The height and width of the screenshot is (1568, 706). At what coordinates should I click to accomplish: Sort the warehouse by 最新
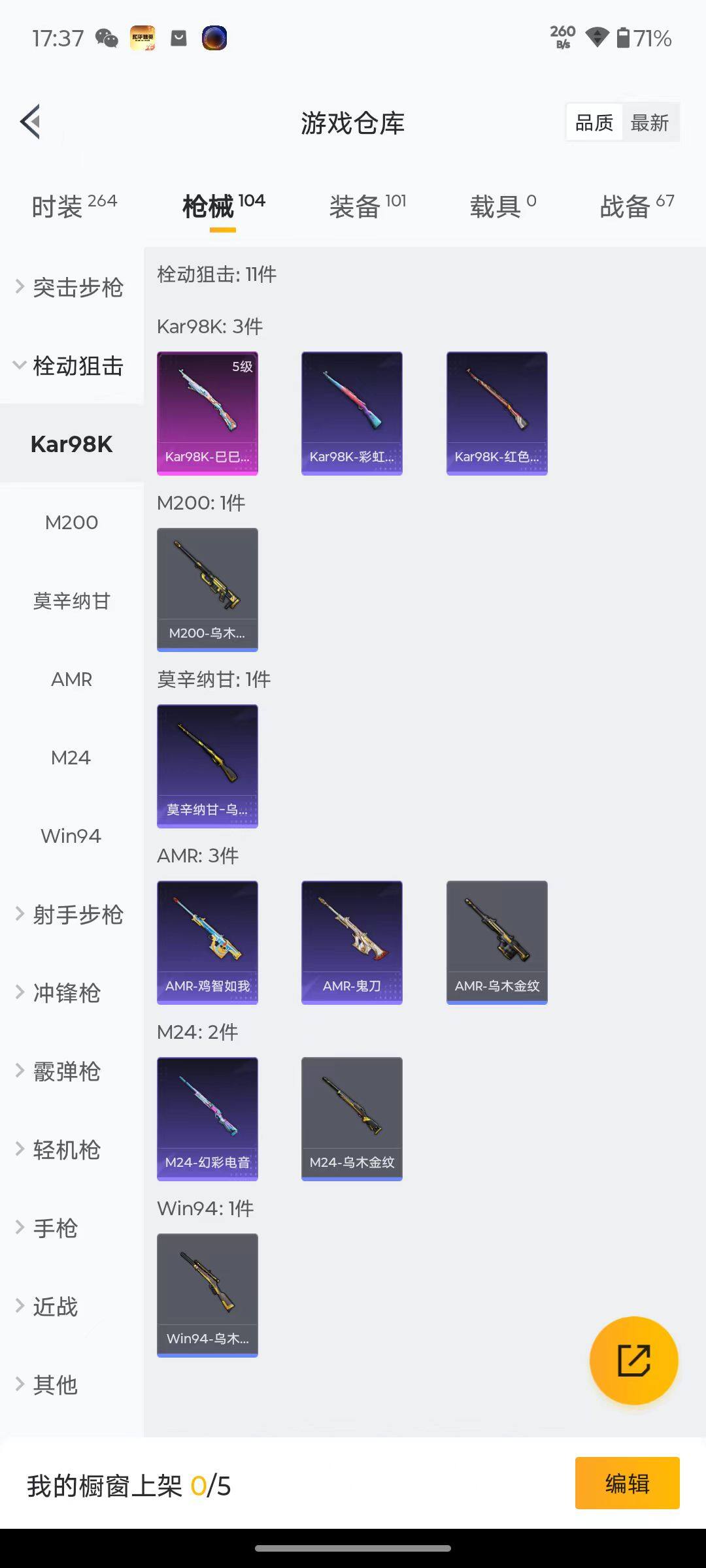[649, 123]
